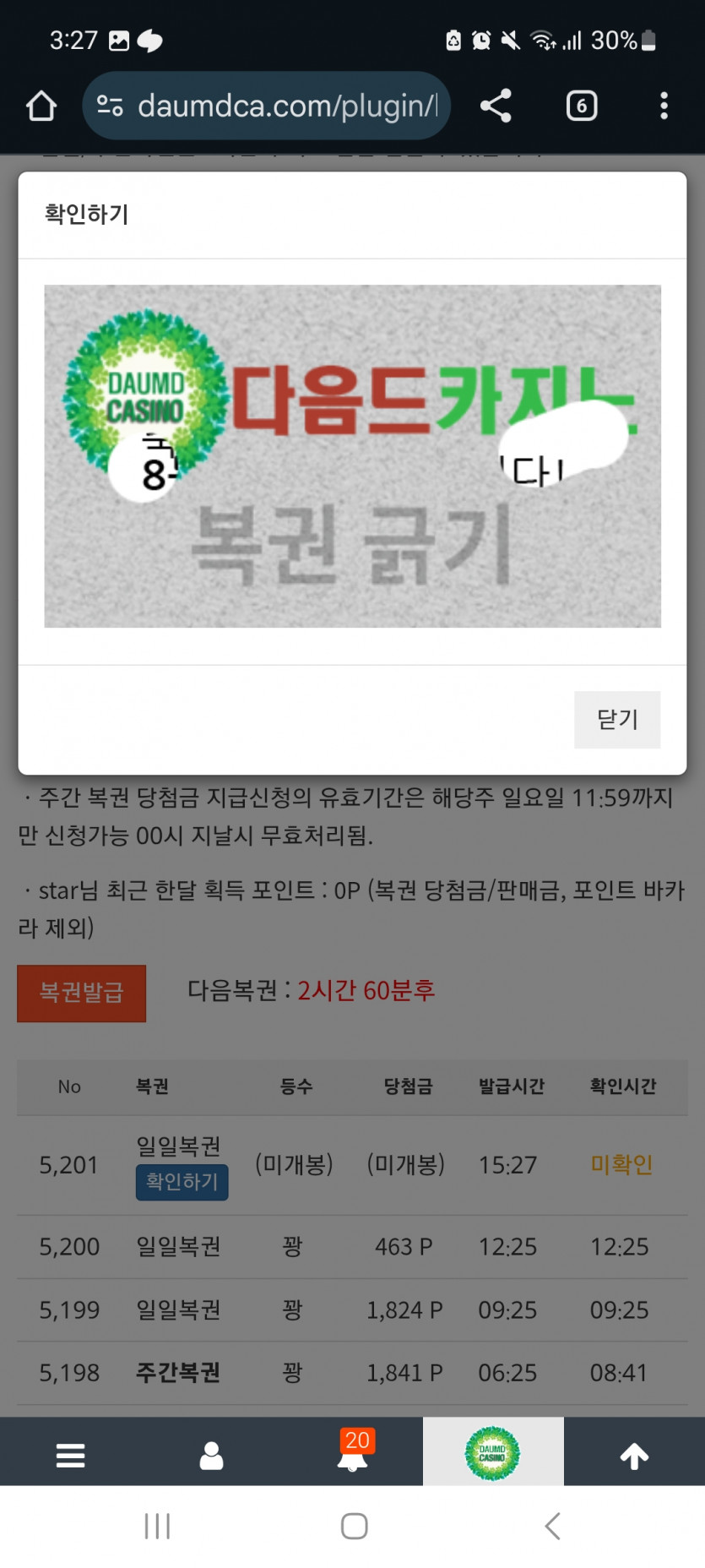705x1568 pixels.
Task: Share the current page
Action: pyautogui.click(x=496, y=106)
